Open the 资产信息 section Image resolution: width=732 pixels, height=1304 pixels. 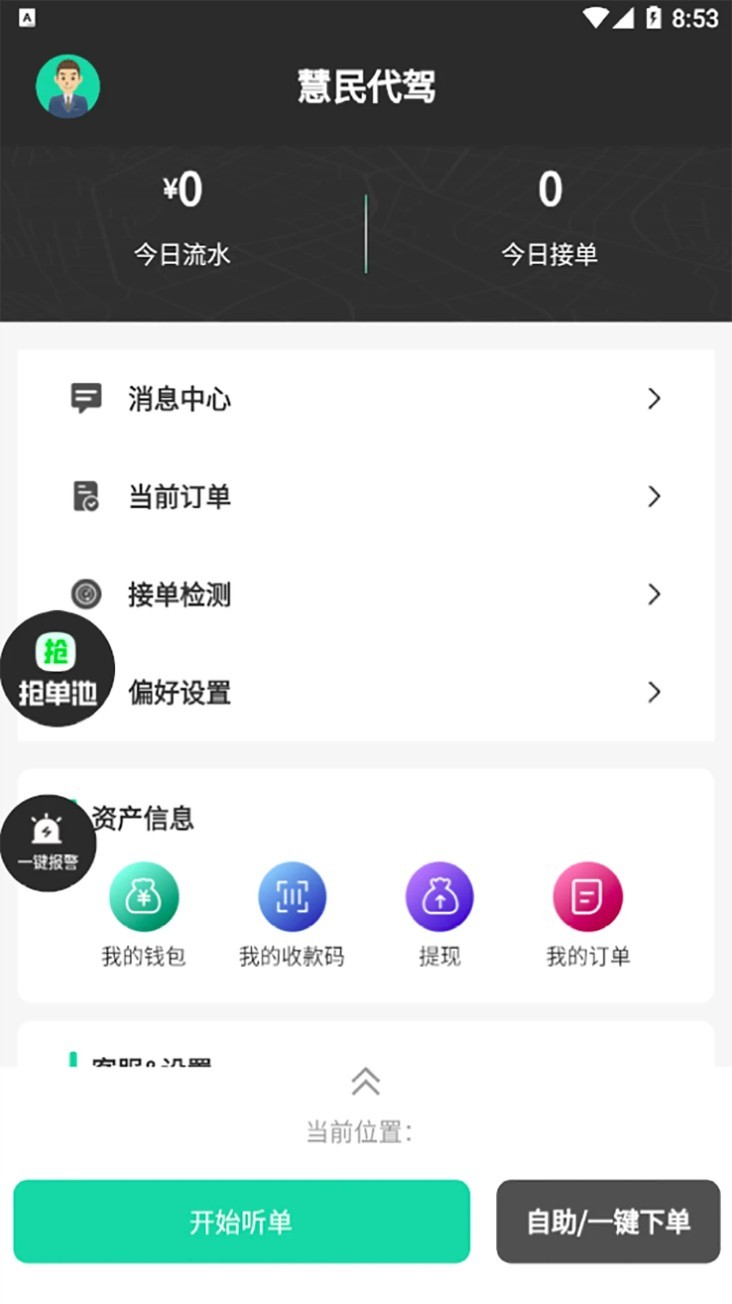click(x=144, y=819)
